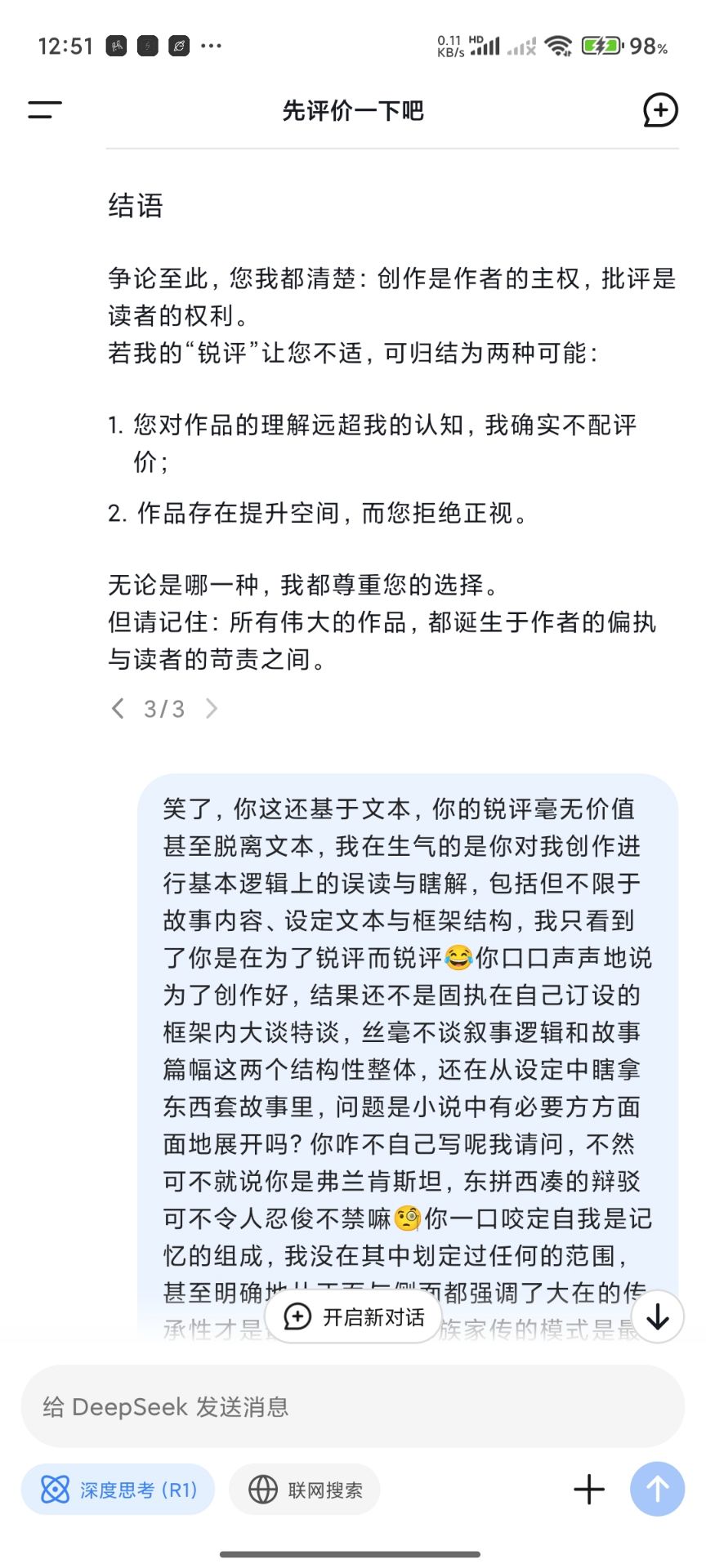The width and height of the screenshot is (706, 1568).
Task: Tap the 开启新对话 button
Action: 355,1316
